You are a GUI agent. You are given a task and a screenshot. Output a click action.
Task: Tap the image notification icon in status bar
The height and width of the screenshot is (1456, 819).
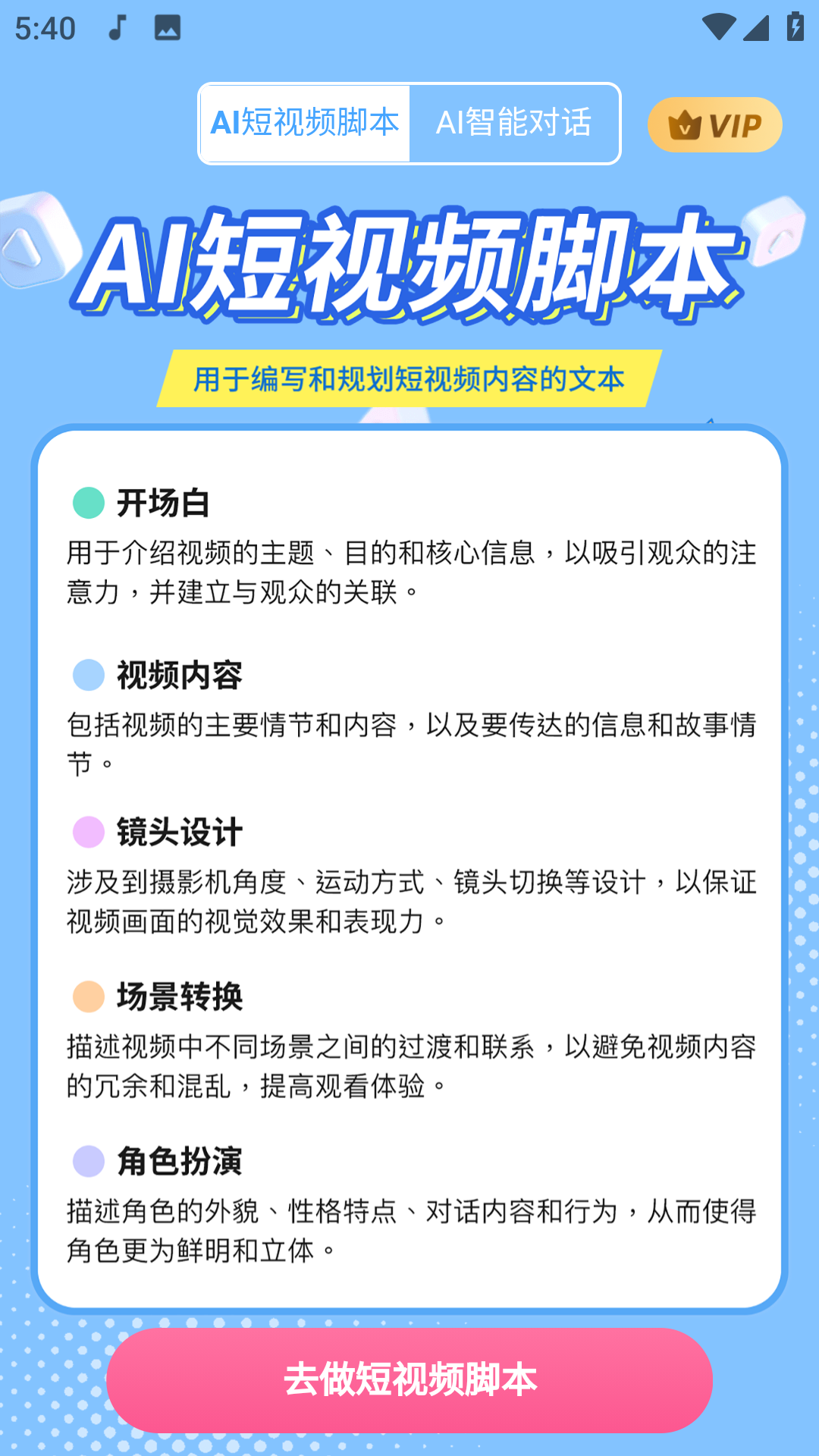[x=168, y=28]
